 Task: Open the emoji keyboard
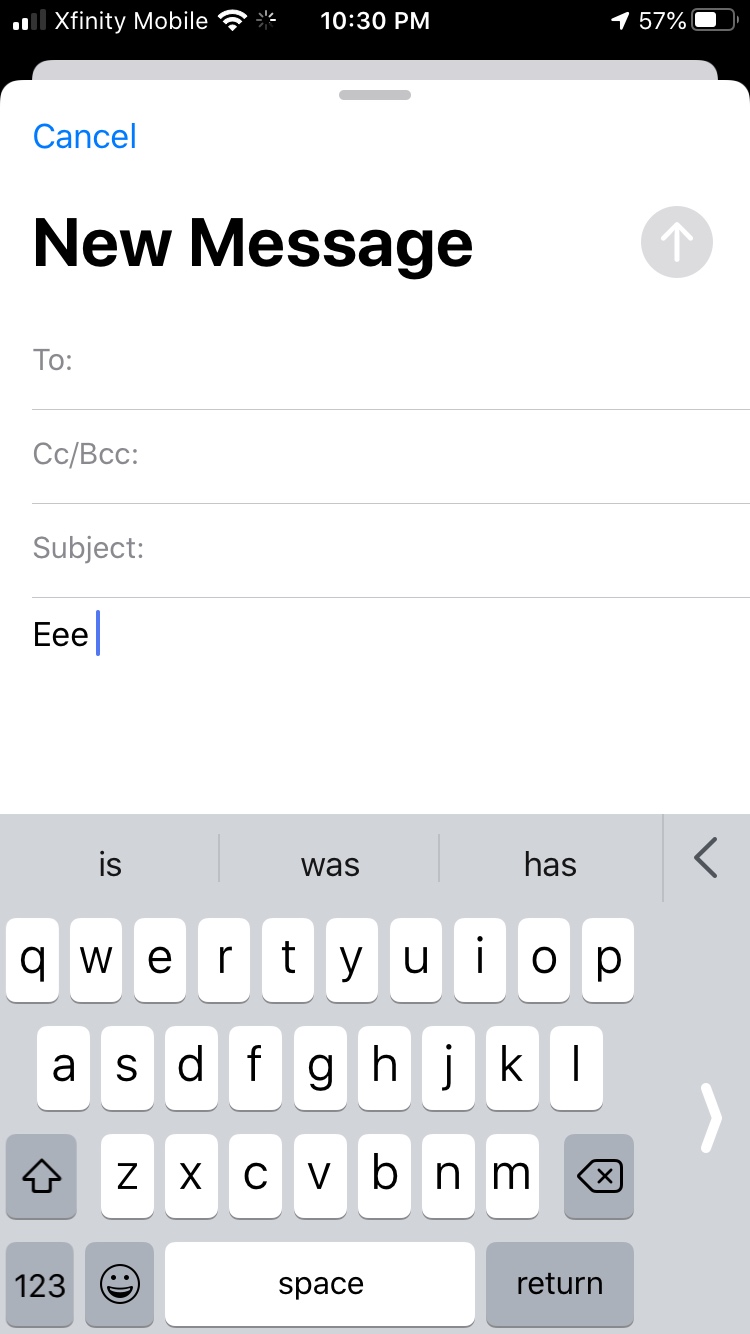click(120, 1284)
